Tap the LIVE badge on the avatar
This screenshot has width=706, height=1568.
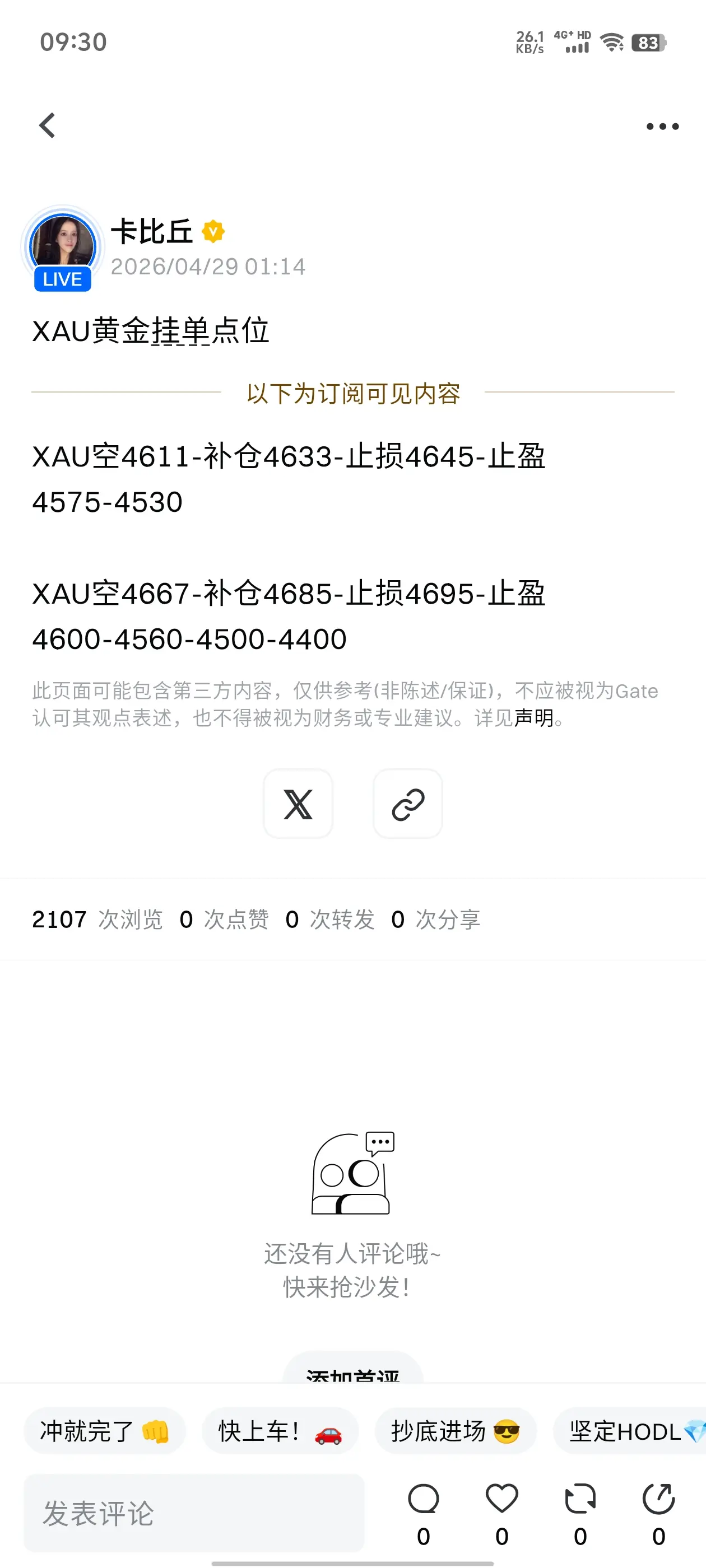point(63,279)
